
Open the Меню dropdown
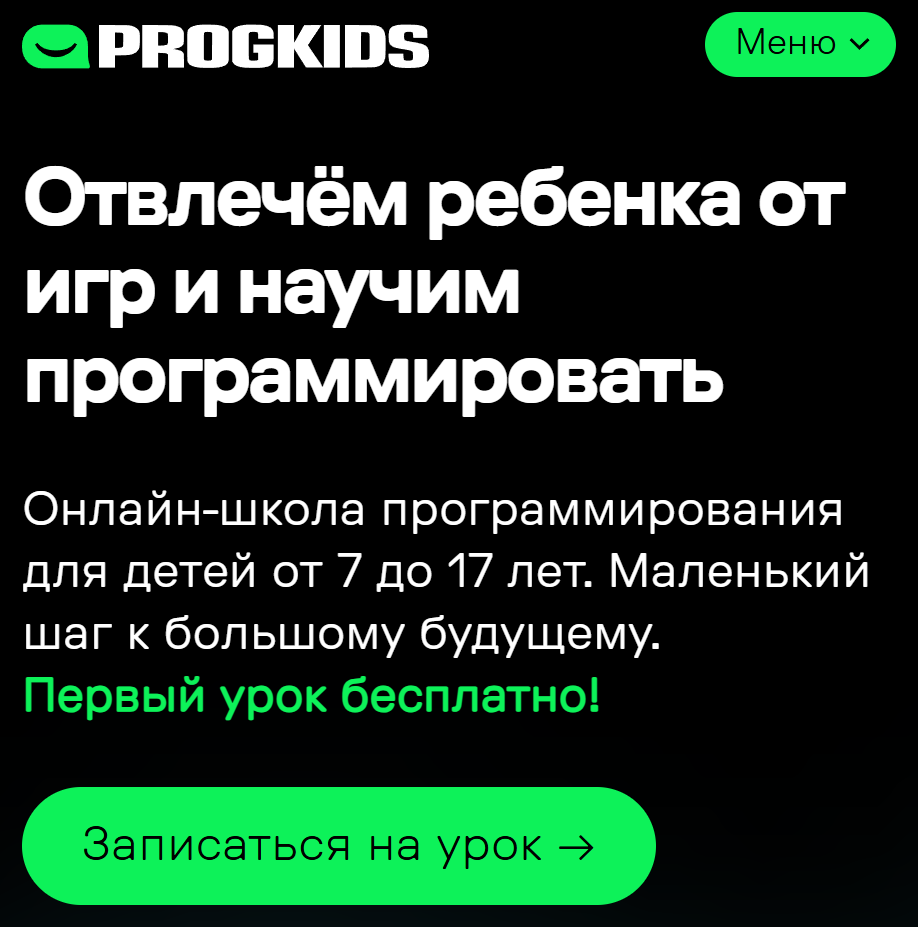[800, 44]
